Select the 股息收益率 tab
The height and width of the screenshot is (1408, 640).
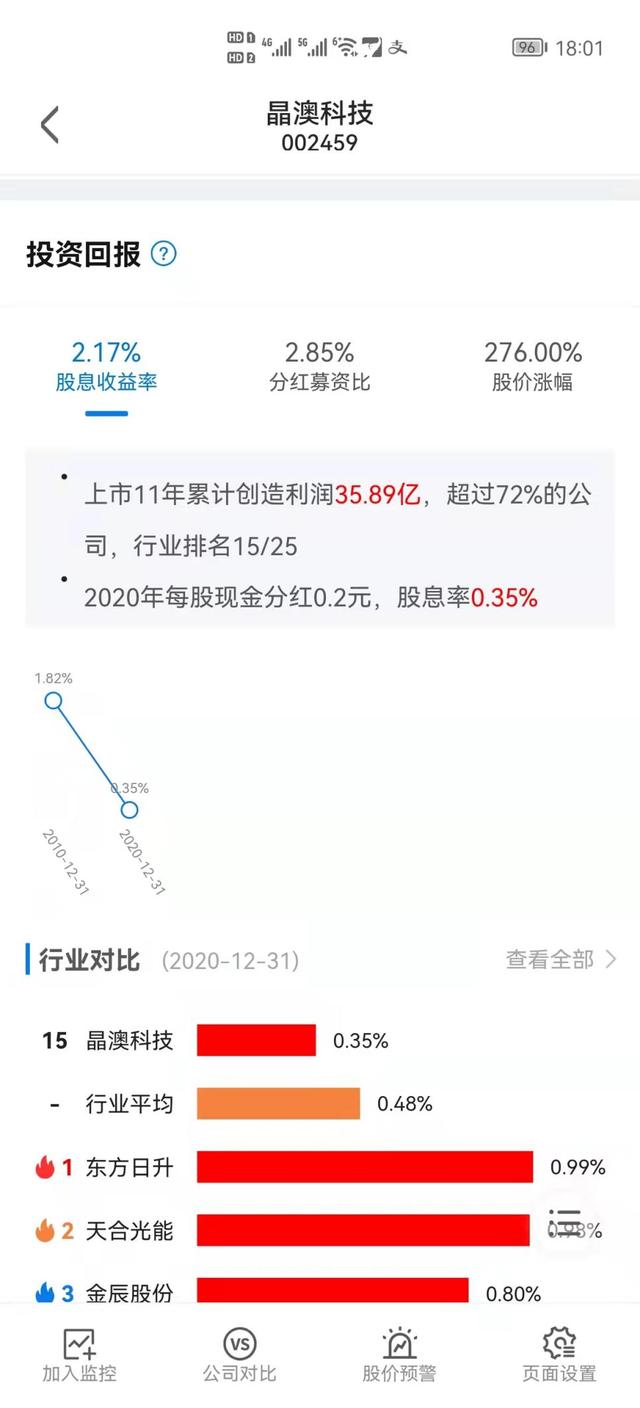click(x=106, y=366)
